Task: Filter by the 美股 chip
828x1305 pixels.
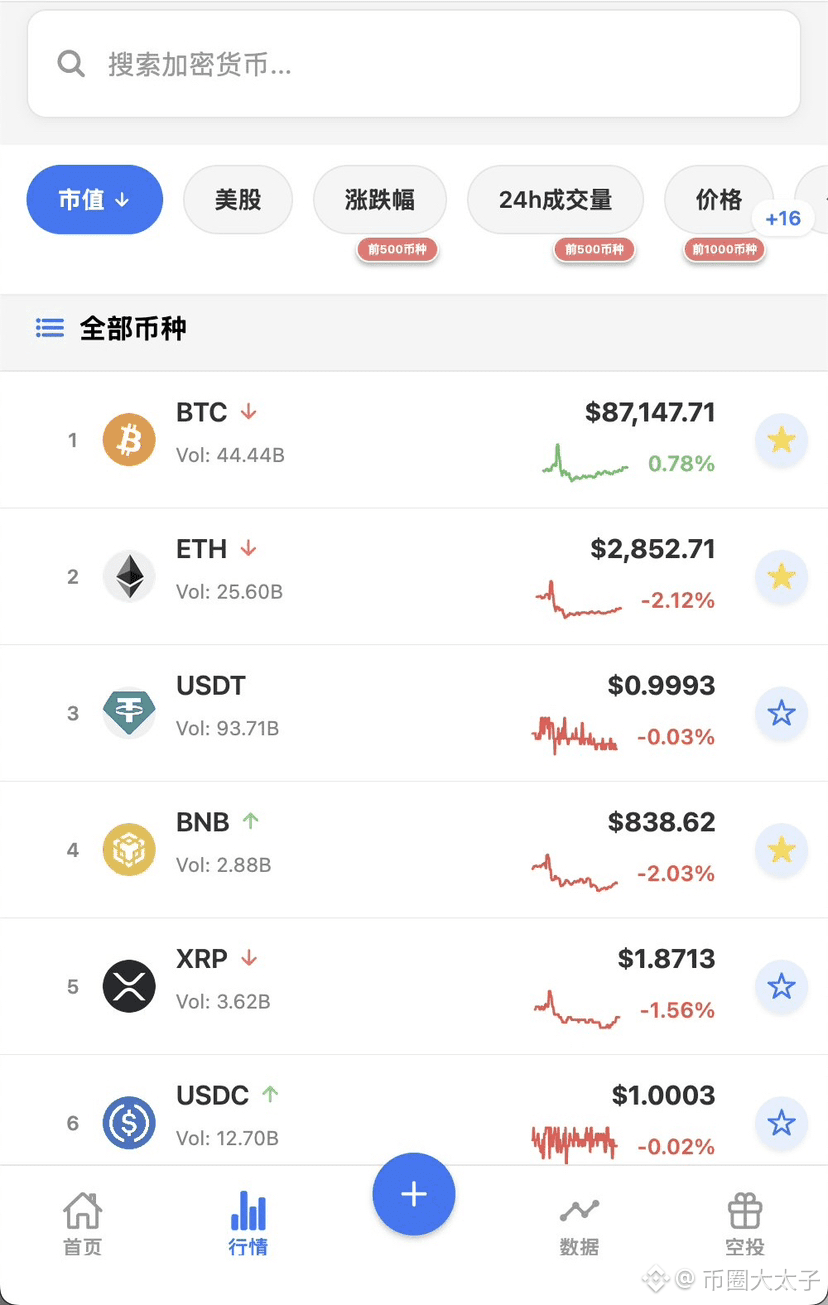Action: 238,200
